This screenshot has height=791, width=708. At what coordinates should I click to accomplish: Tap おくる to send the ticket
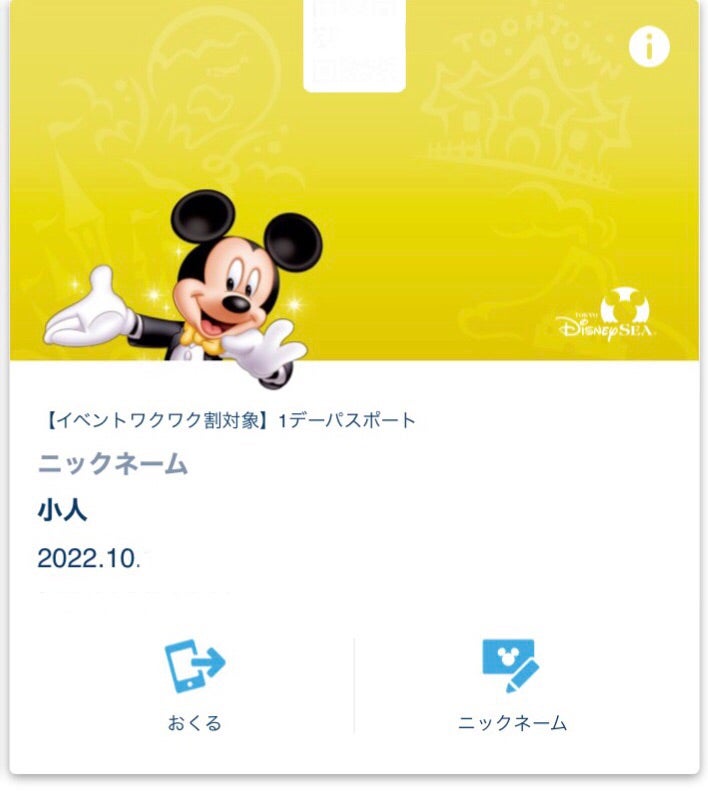click(x=195, y=685)
